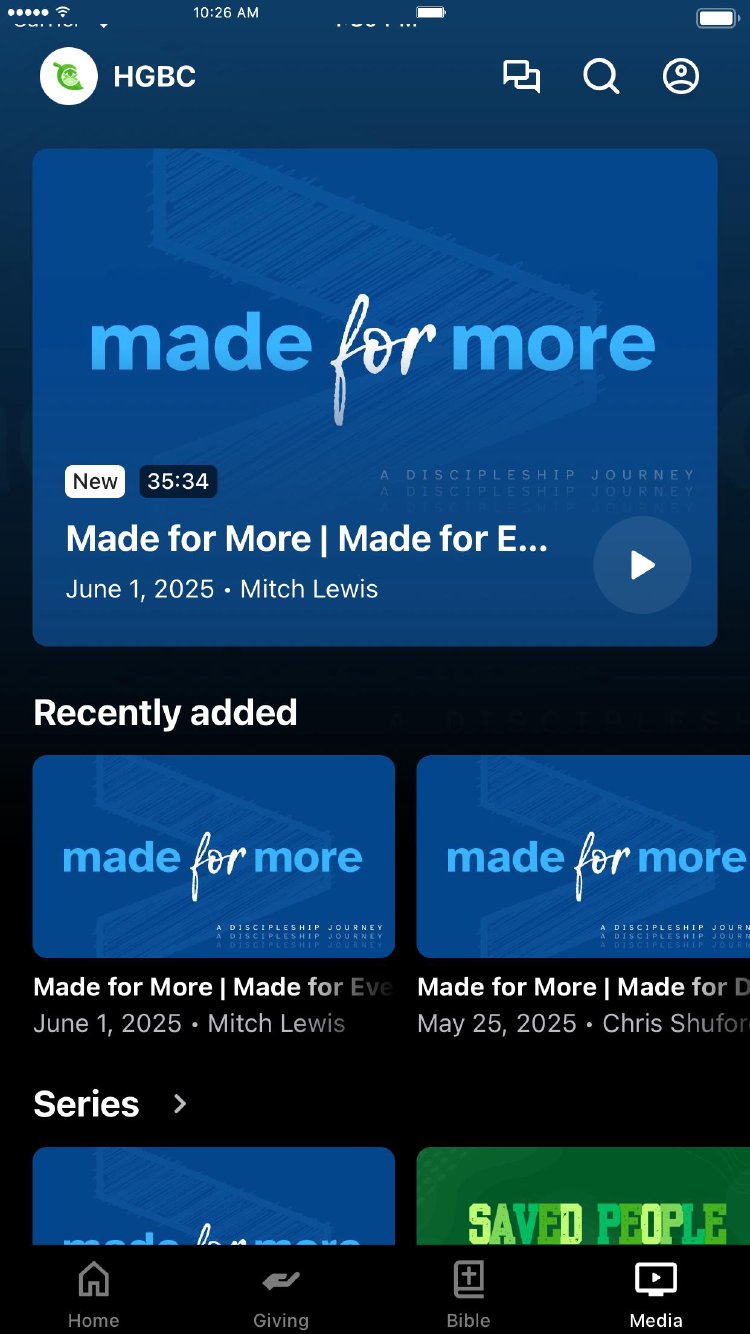The height and width of the screenshot is (1334, 750).
Task: Tap the HGBC church logo
Action: pyautogui.click(x=68, y=76)
